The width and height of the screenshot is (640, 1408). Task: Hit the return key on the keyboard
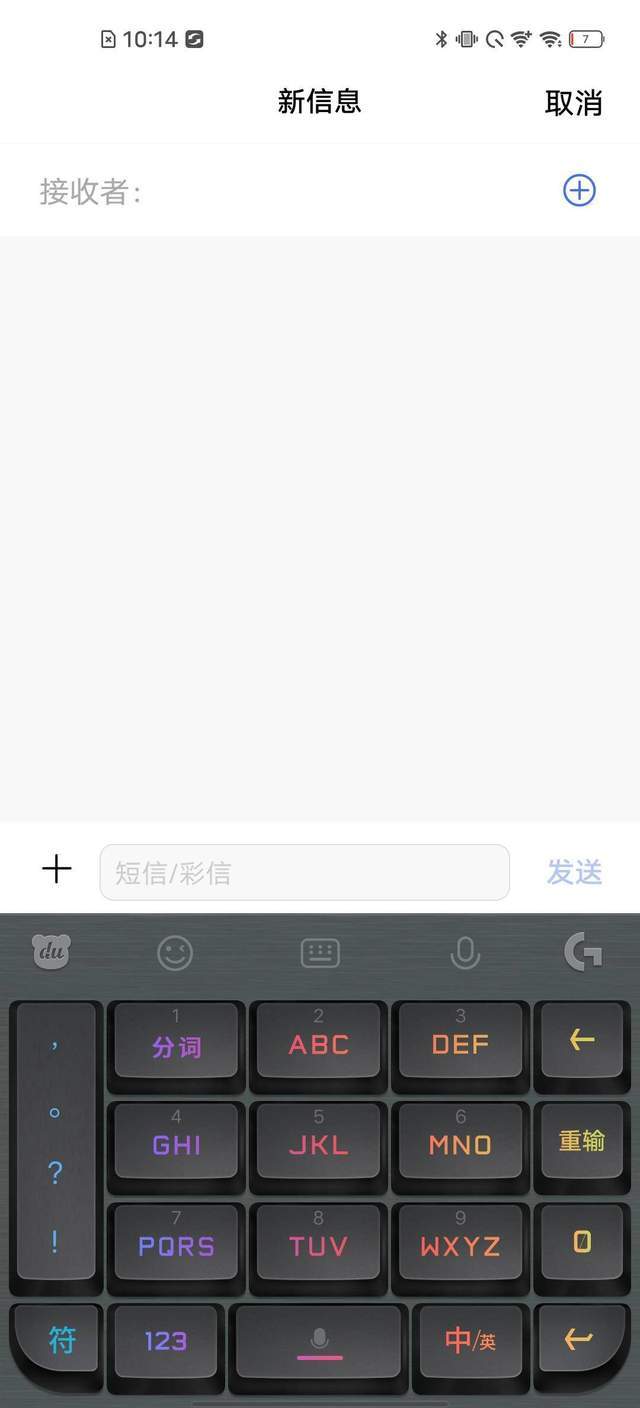[x=580, y=1338]
